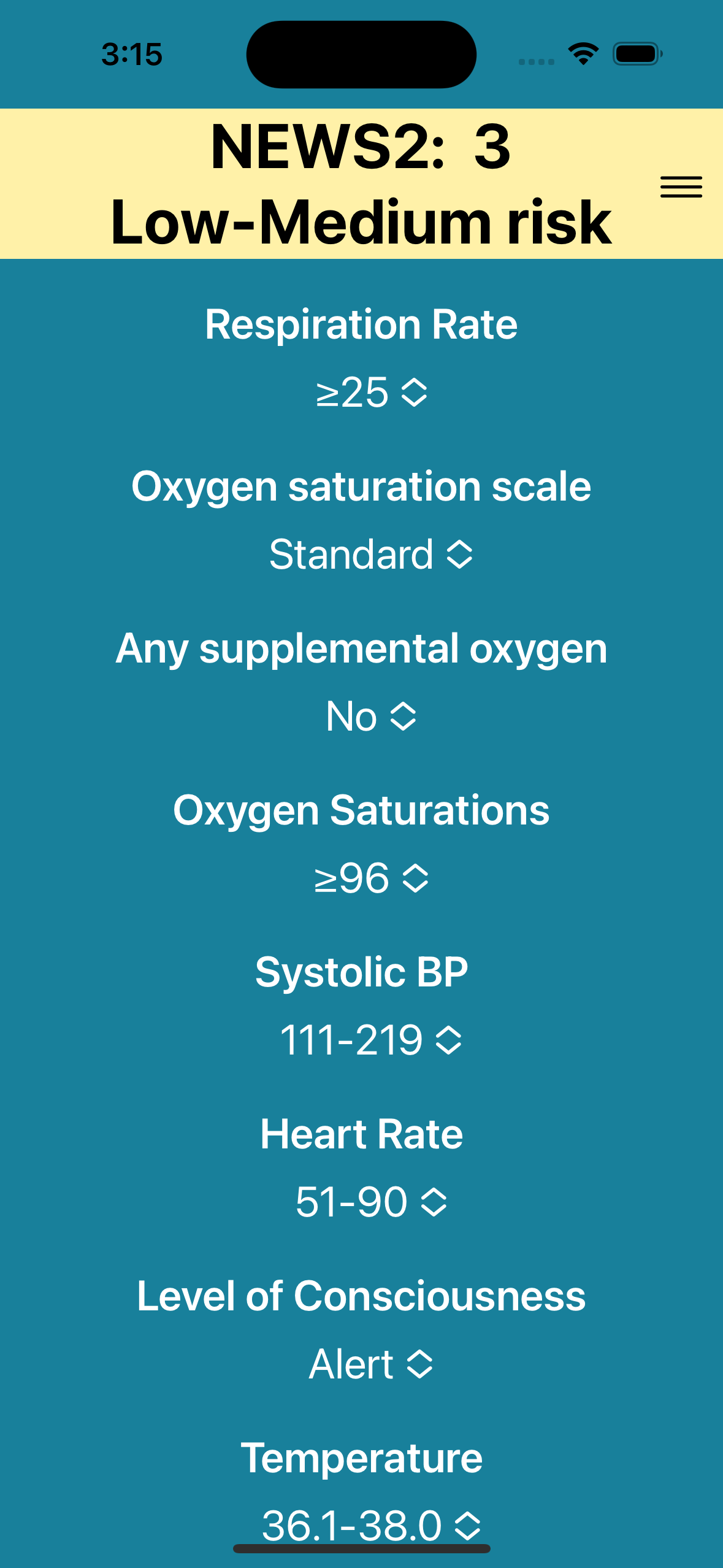Change the Any supplemental oxygen selection

coord(371,716)
